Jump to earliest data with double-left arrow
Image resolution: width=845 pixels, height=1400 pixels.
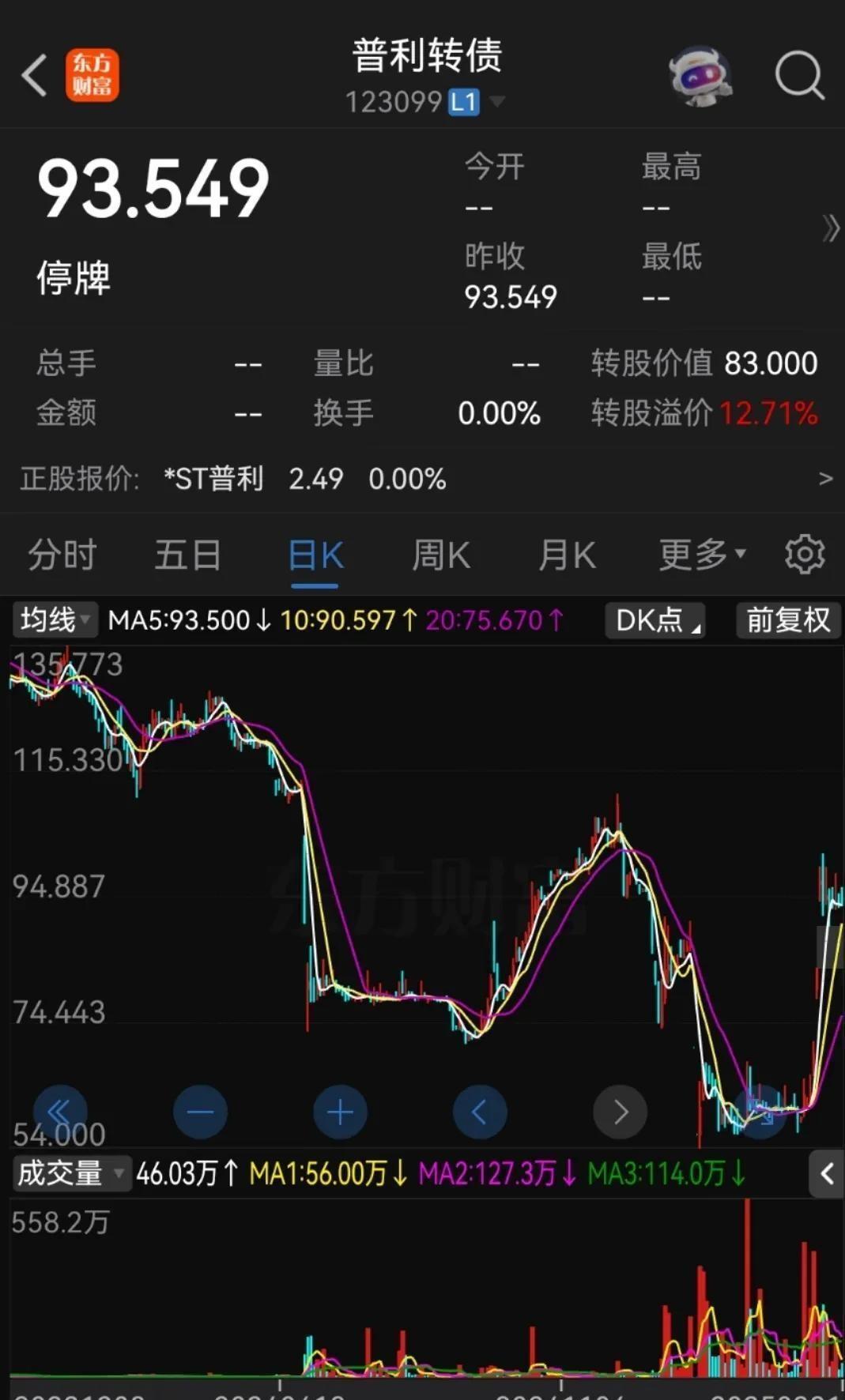point(60,1112)
